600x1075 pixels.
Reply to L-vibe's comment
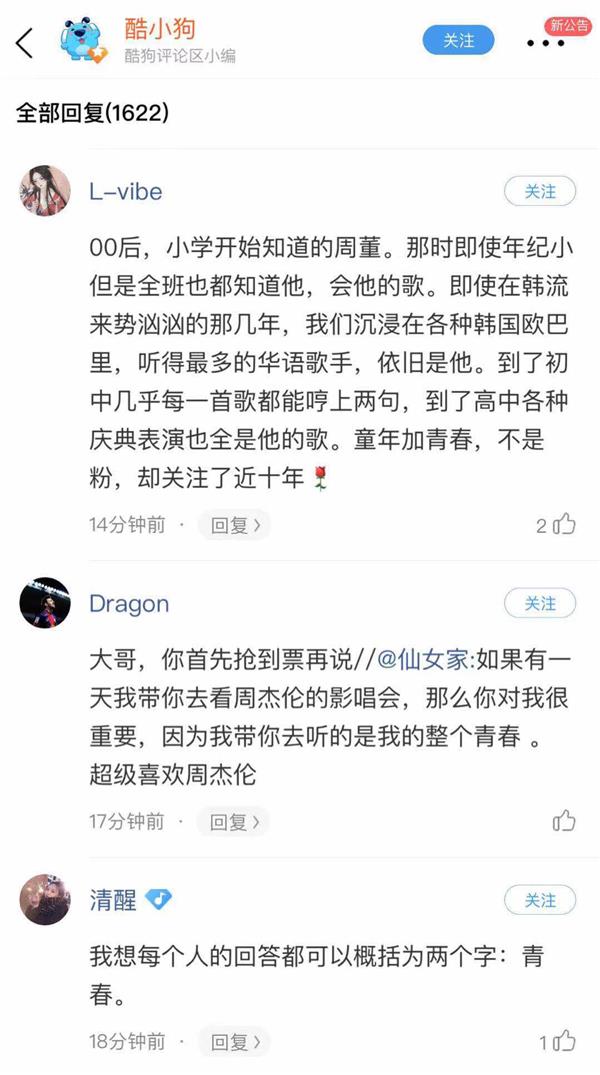(234, 525)
